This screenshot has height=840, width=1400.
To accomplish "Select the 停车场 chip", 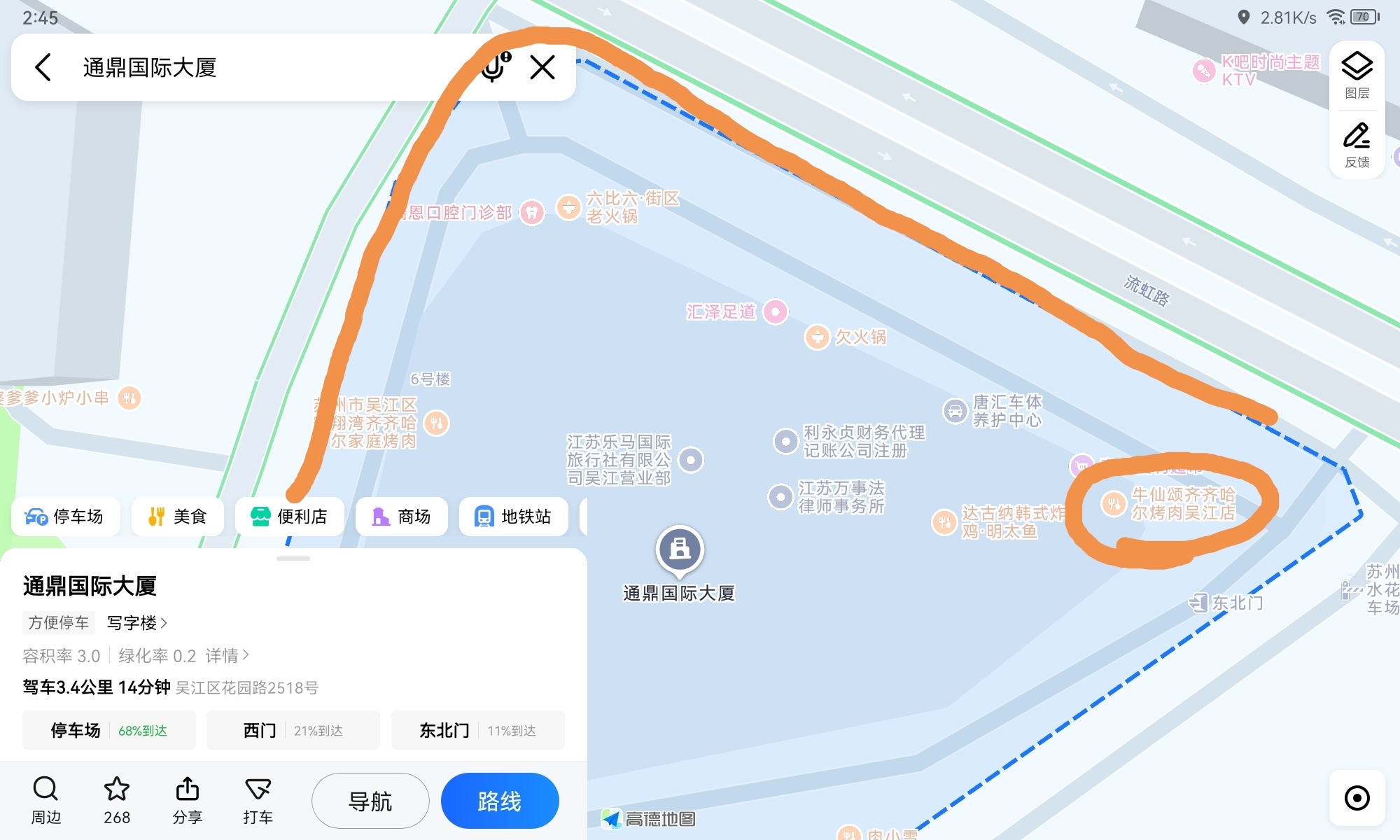I will 65,517.
